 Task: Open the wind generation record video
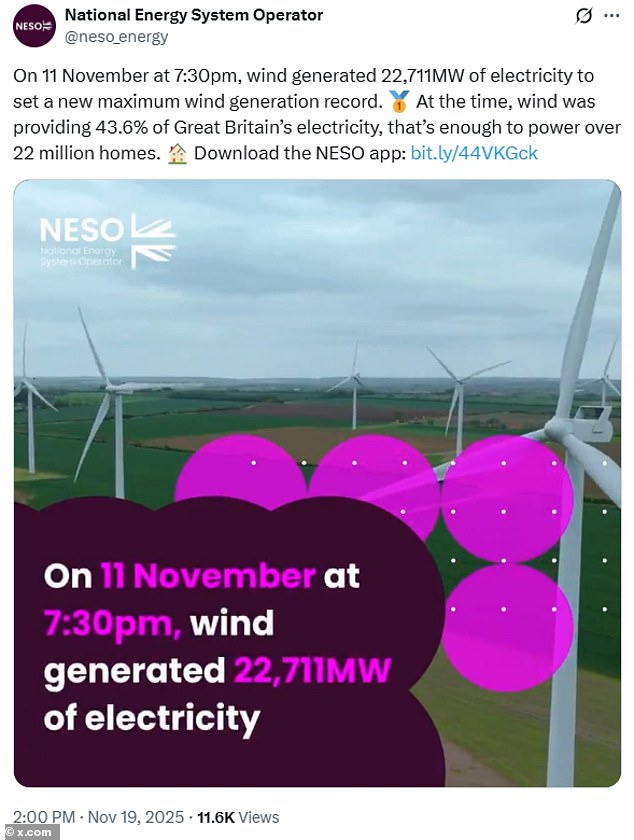(317, 482)
